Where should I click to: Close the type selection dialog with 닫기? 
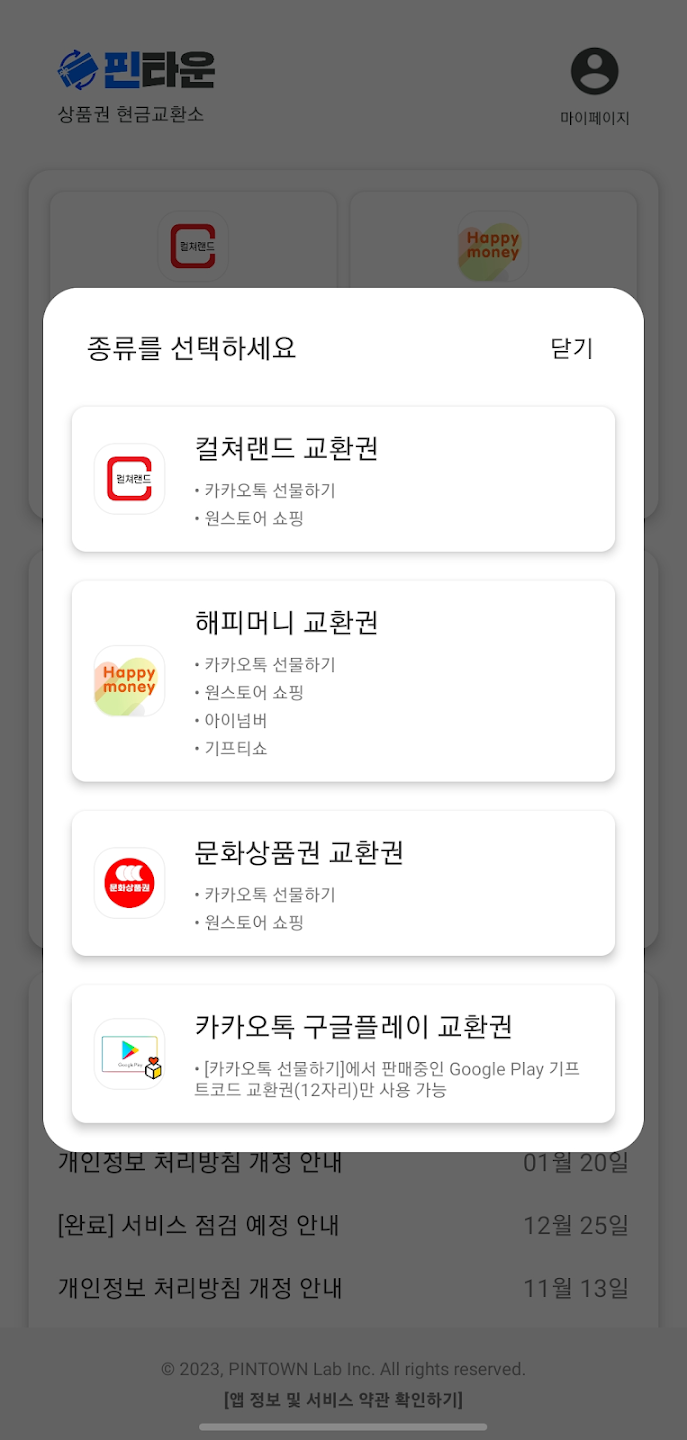(572, 348)
